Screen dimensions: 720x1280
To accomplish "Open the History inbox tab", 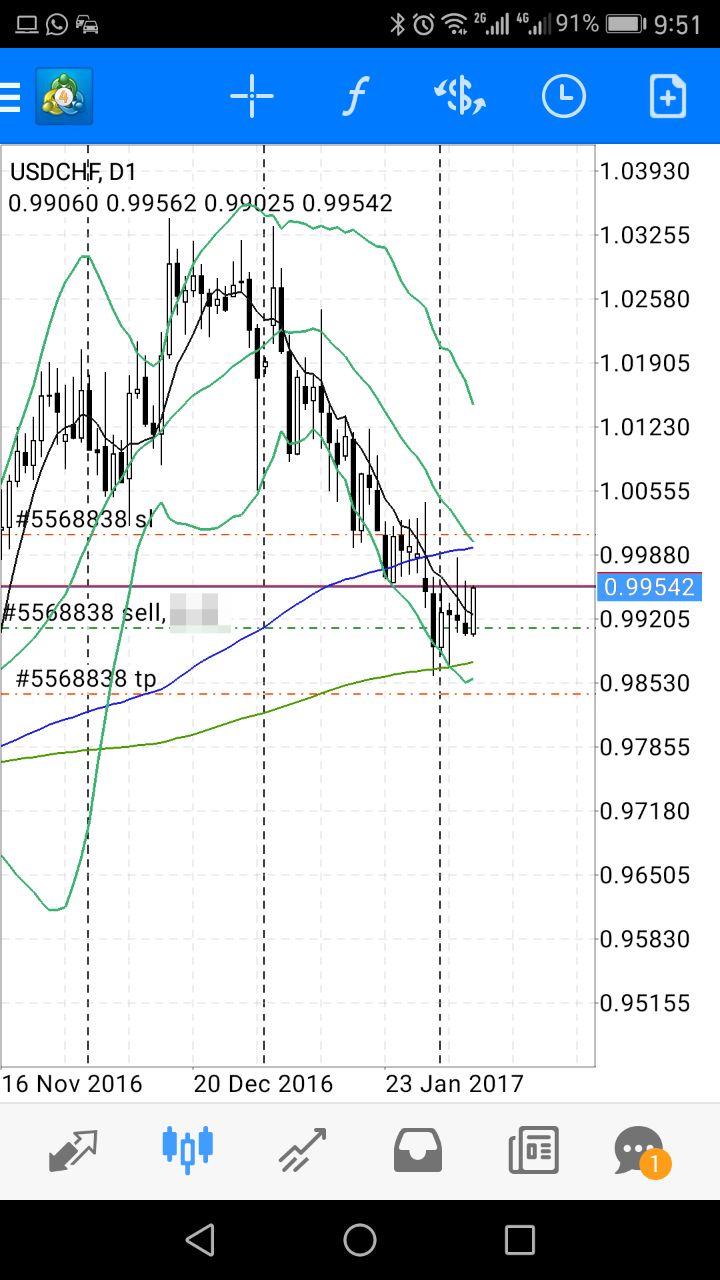I will pos(418,1150).
